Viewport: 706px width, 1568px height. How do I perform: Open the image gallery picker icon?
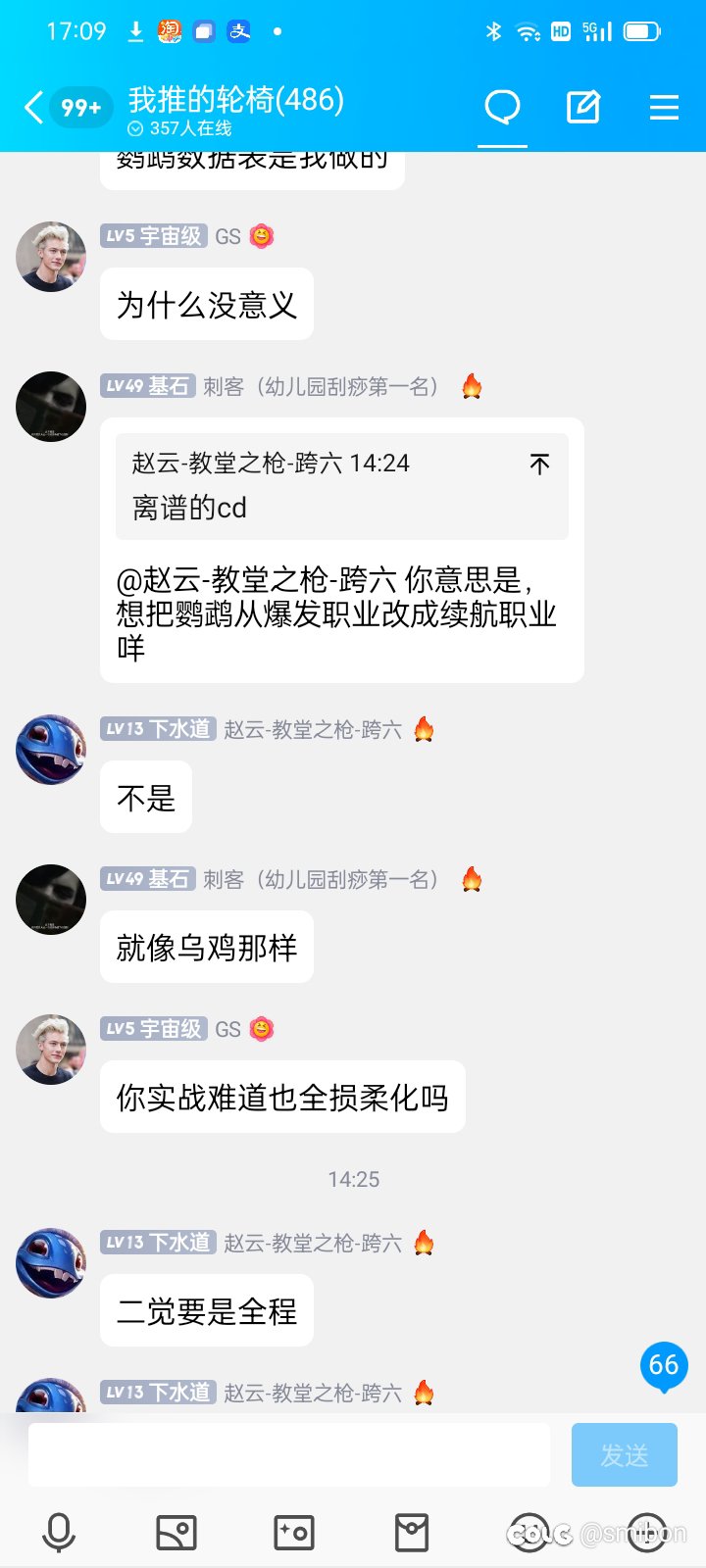click(x=176, y=1533)
